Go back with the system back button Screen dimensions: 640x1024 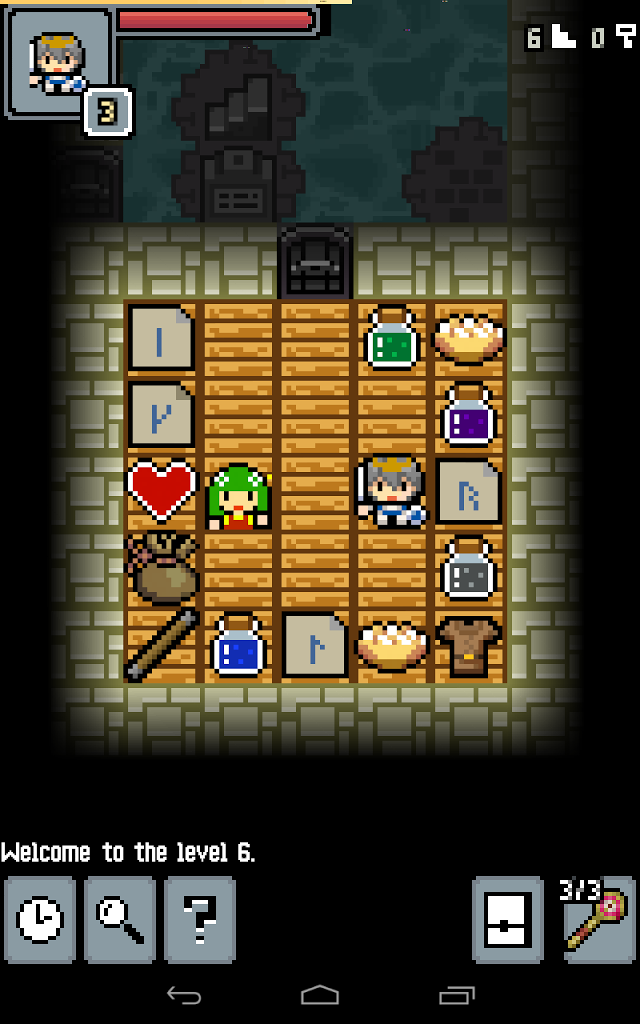[x=184, y=995]
